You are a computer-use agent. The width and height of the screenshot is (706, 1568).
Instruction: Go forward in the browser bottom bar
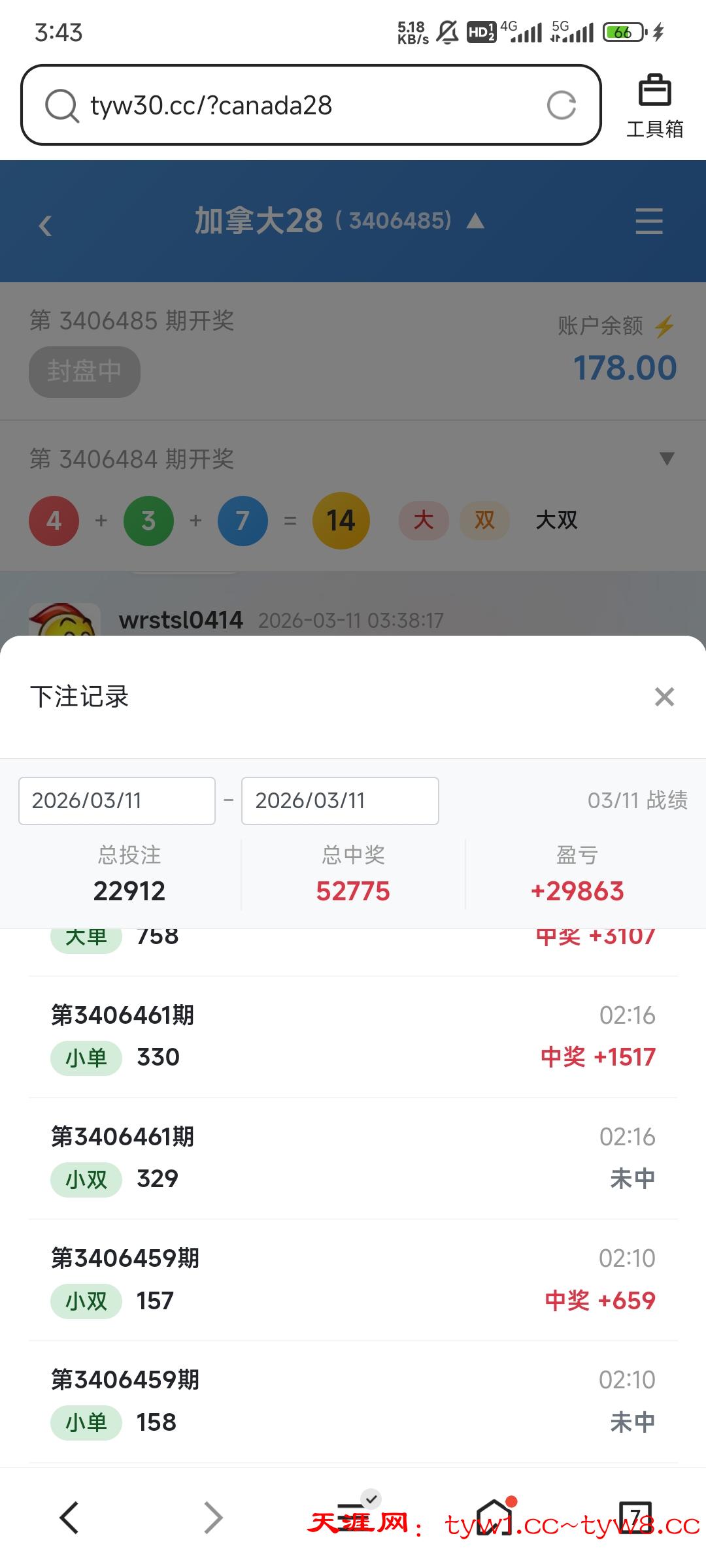[x=213, y=1517]
